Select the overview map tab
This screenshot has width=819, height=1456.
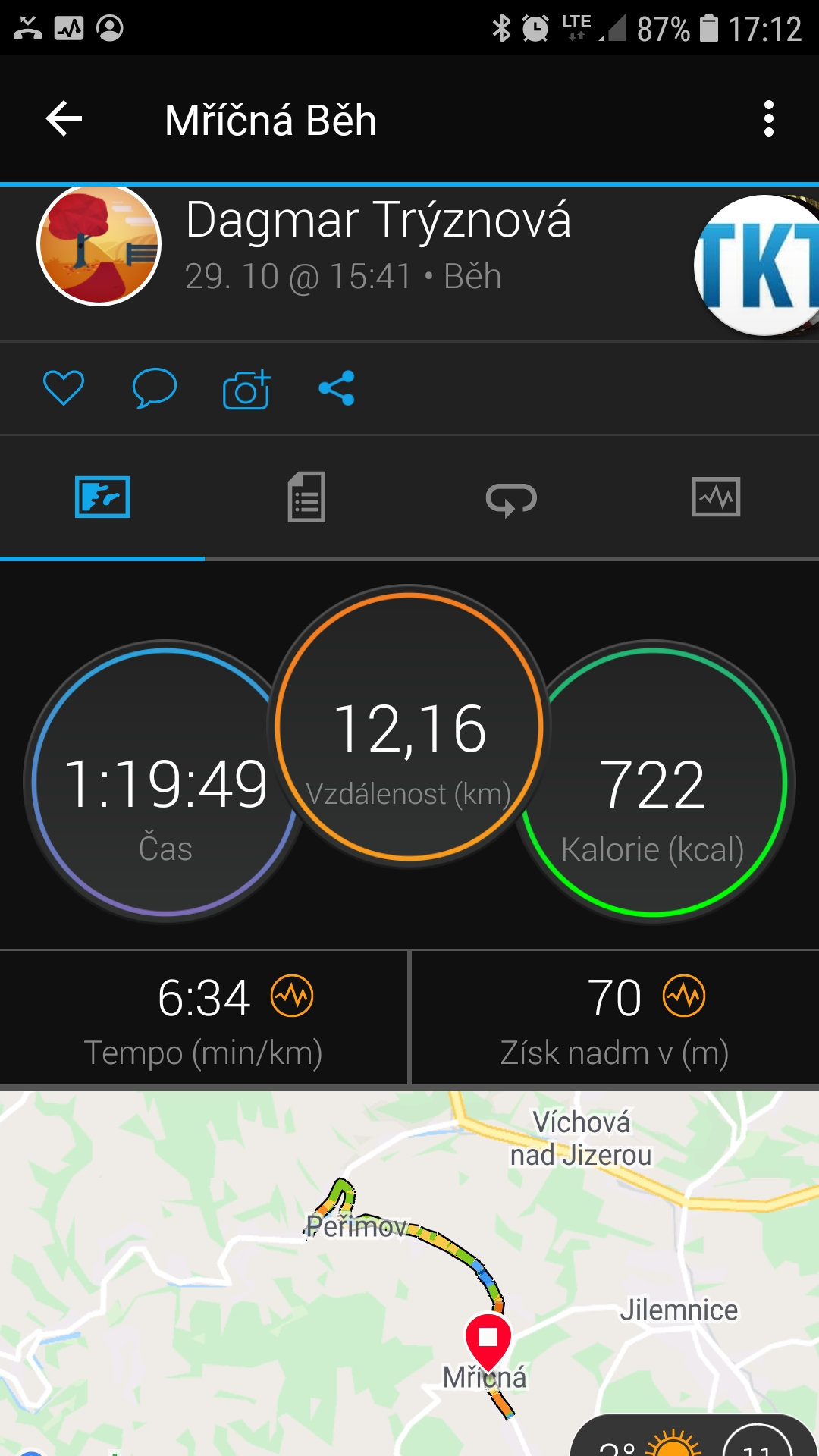pos(102,497)
